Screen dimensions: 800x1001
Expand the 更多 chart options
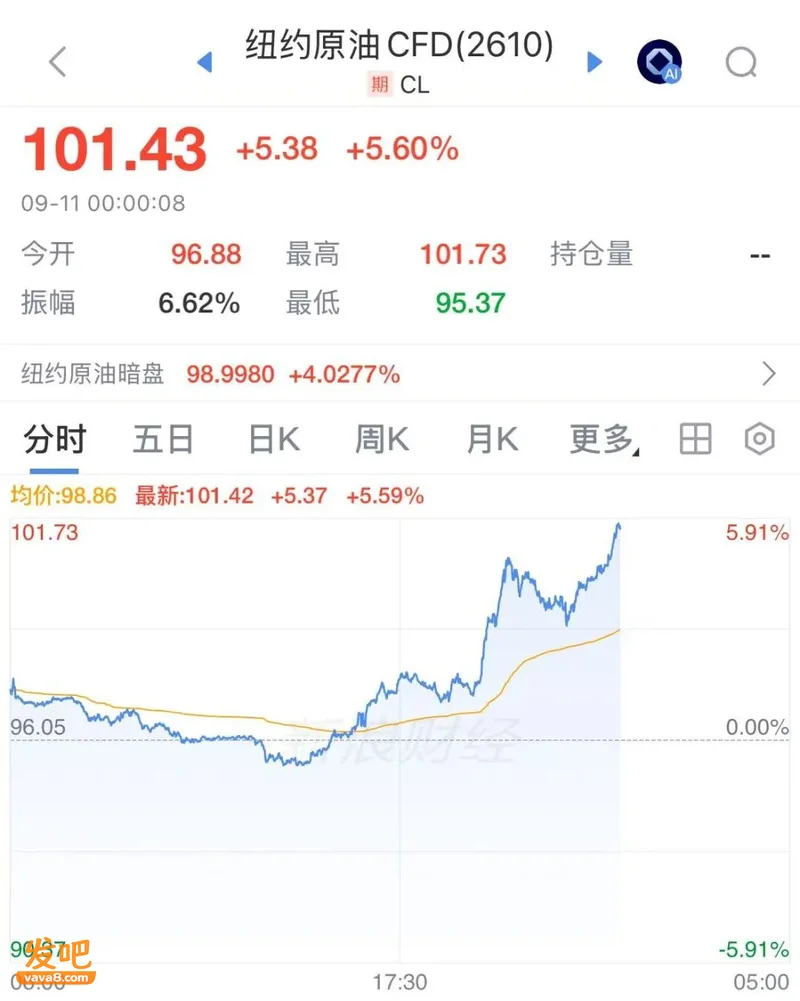point(603,440)
